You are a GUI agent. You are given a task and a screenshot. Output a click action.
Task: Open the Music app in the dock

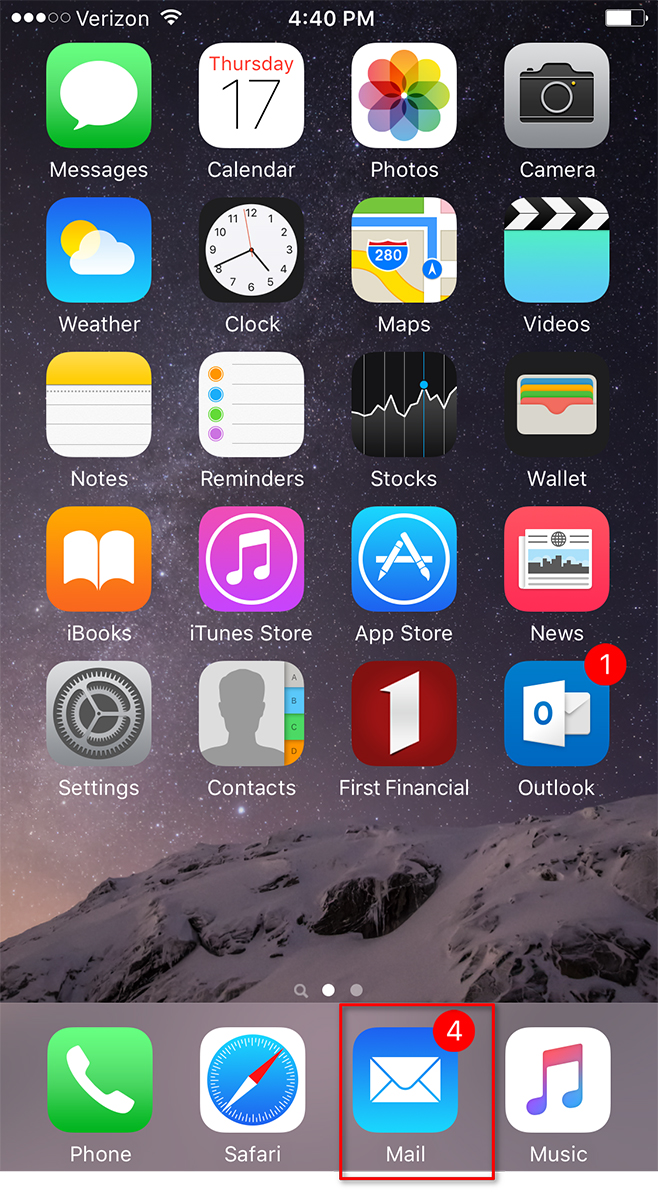(558, 1080)
